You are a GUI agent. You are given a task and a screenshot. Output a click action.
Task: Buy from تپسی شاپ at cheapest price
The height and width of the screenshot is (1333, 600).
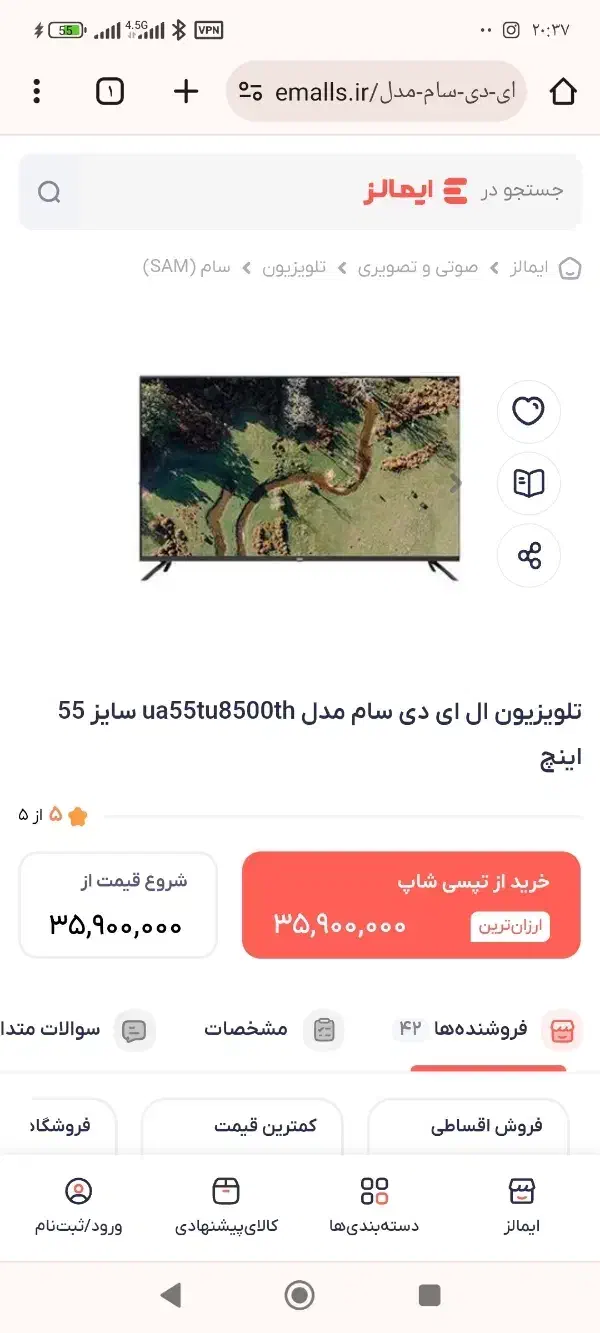coord(411,905)
